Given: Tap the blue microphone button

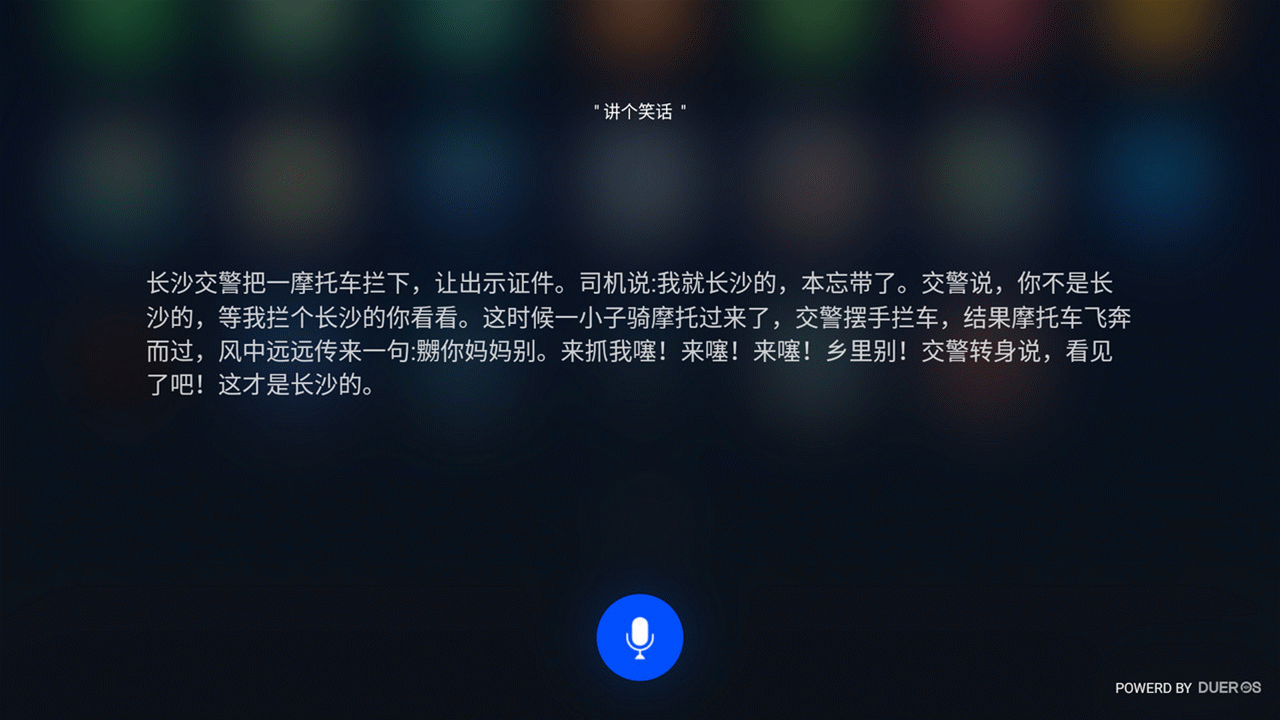Looking at the screenshot, I should click(640, 637).
